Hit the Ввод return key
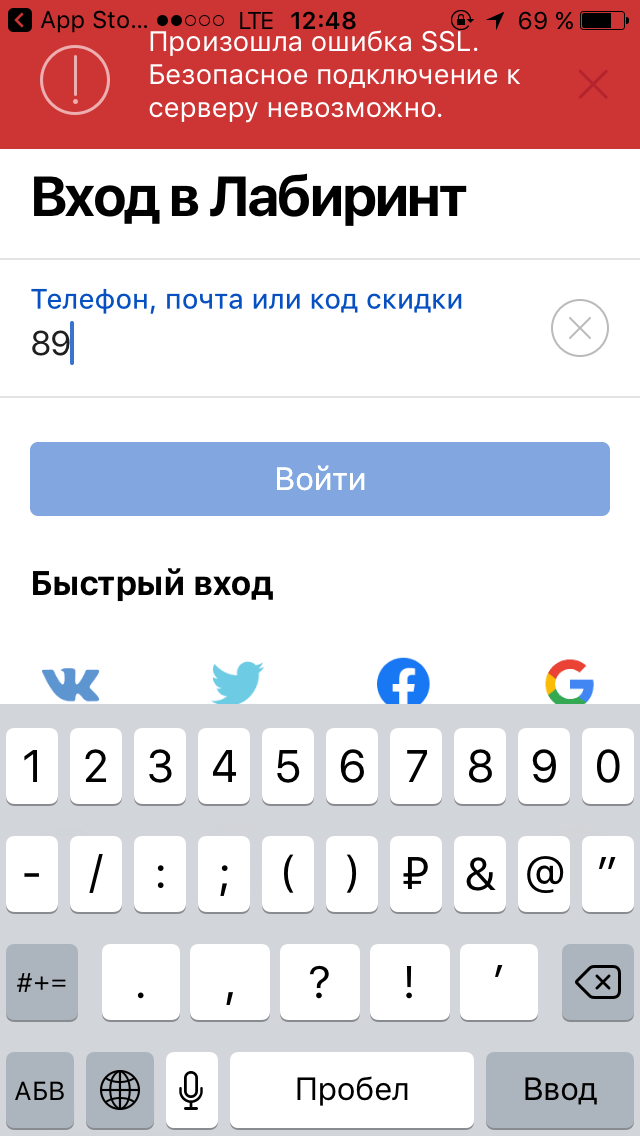Viewport: 640px width, 1136px height. pyautogui.click(x=560, y=1090)
